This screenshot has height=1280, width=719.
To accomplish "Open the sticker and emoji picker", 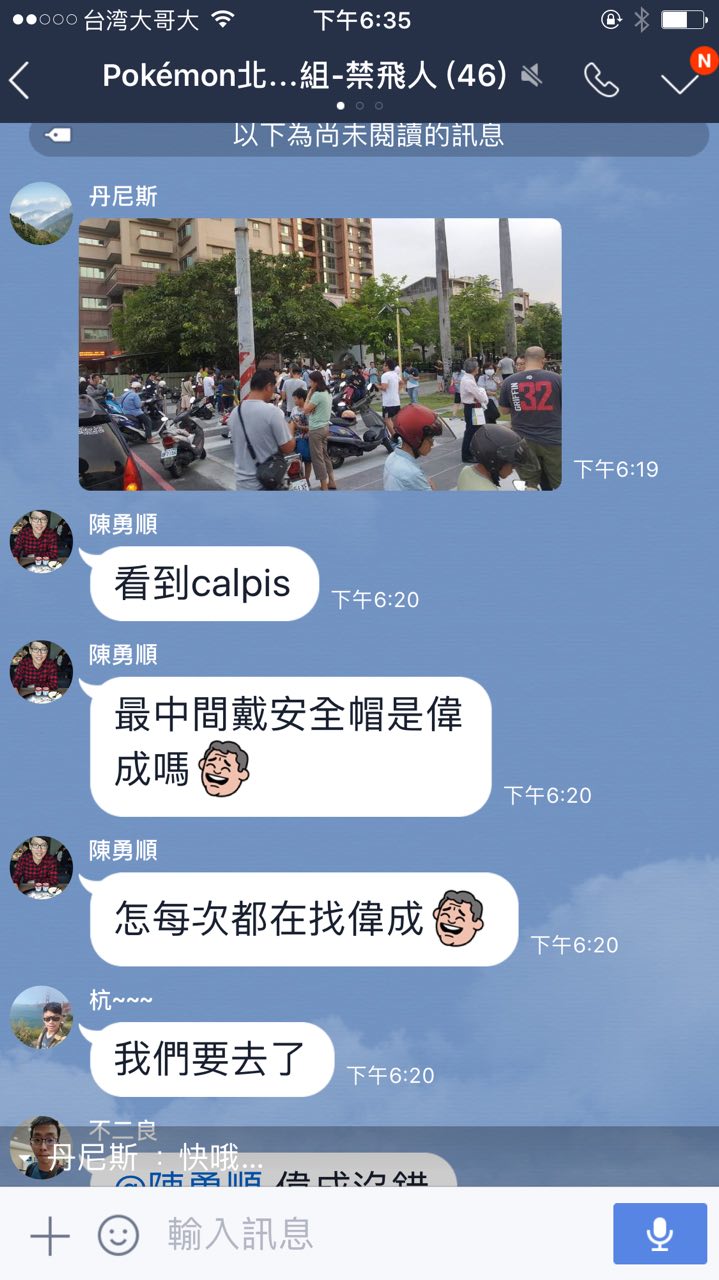I will [118, 1236].
